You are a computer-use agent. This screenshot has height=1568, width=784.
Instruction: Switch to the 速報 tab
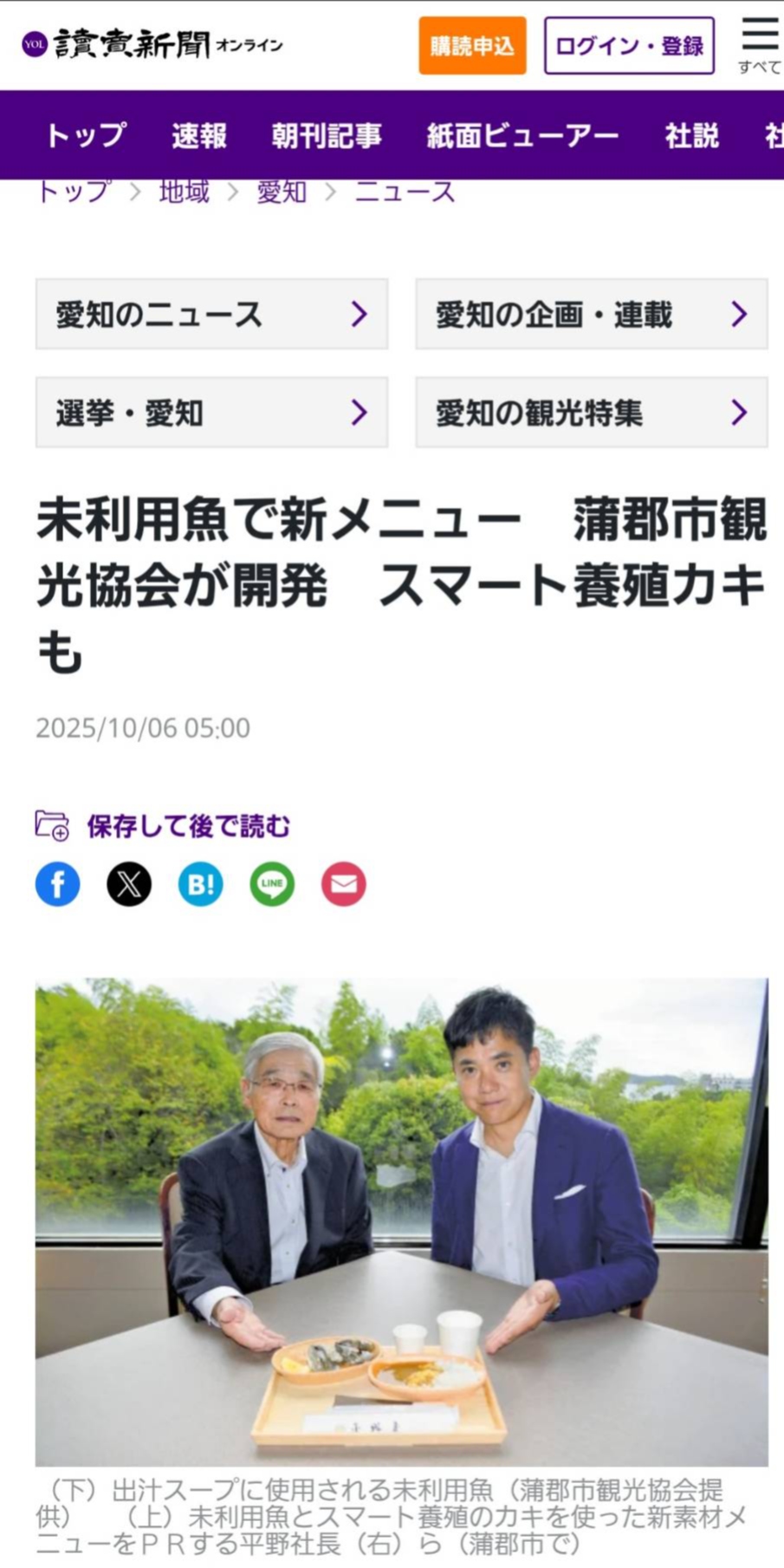[199, 135]
